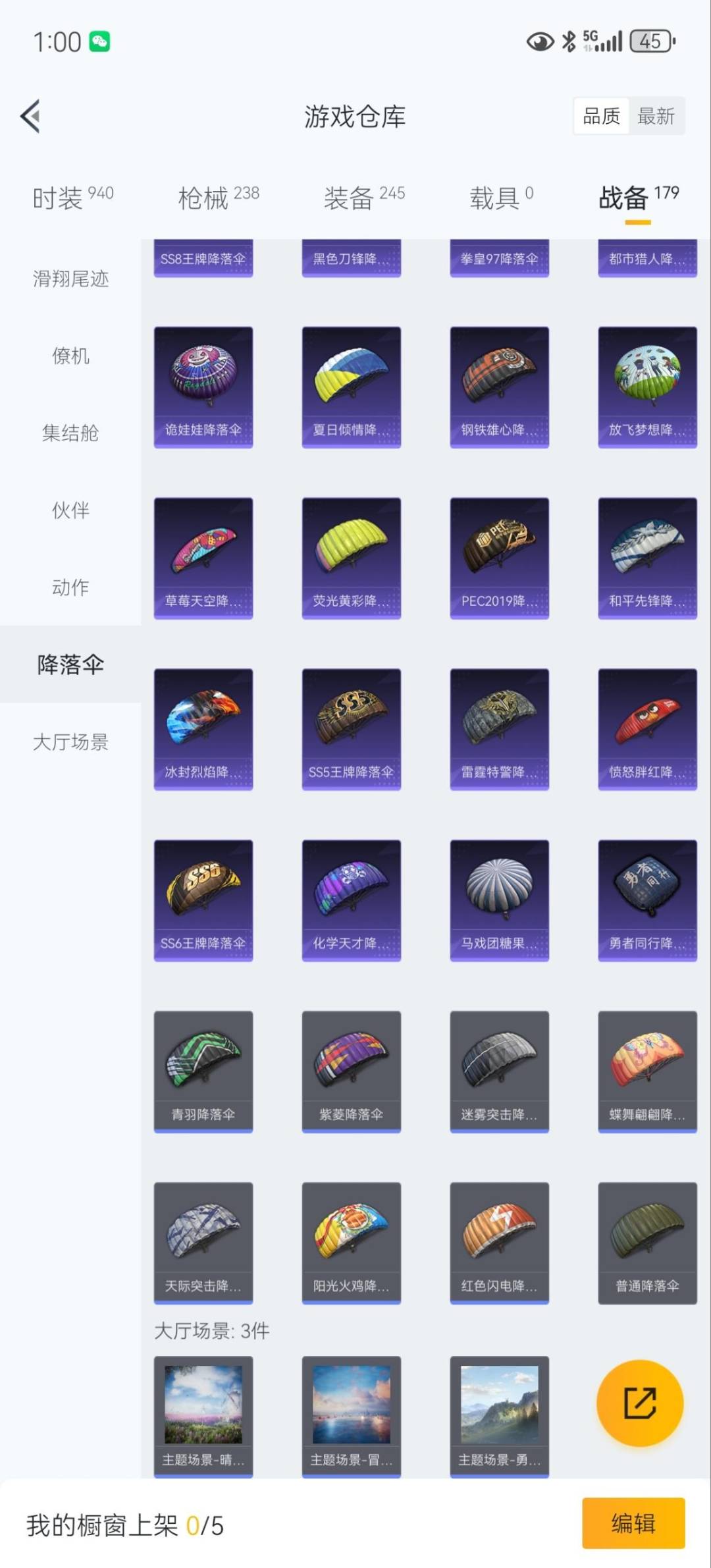Select the 普通降落伞 item
Image resolution: width=711 pixels, height=1568 pixels.
point(647,1243)
